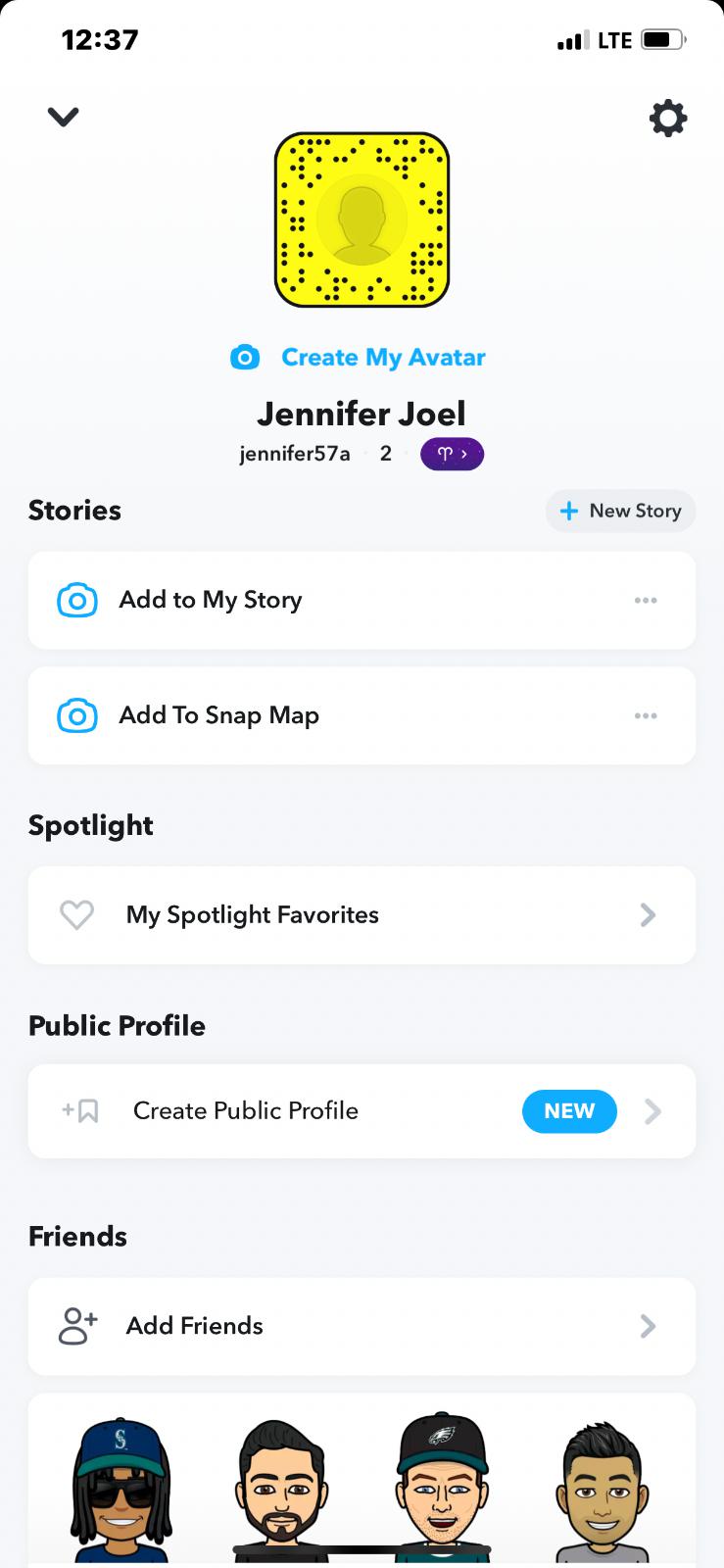Screen dimensions: 724x1568
Task: Enlarge the yellow Snapcode profile image
Action: [x=362, y=220]
